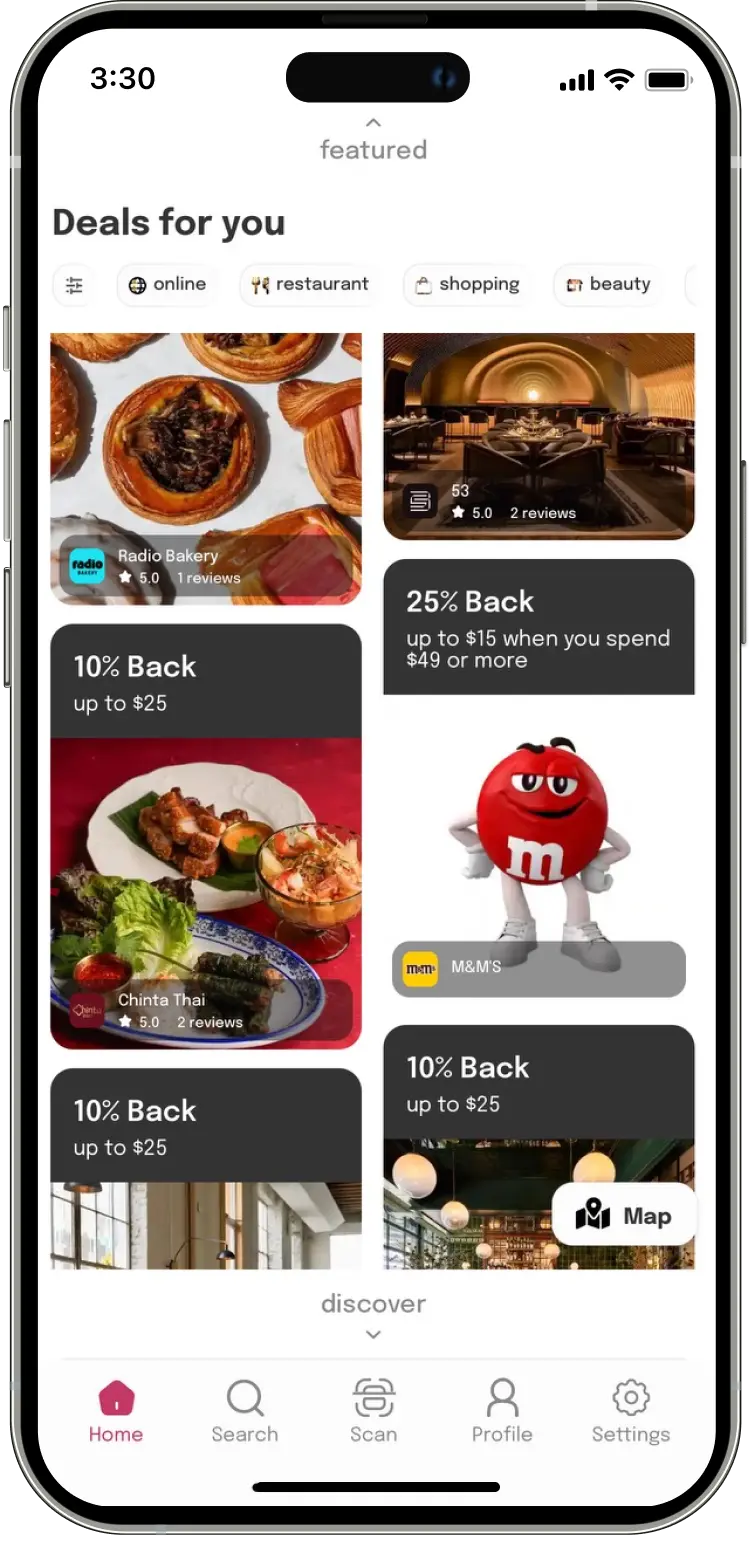This screenshot has width=751, height=1546.
Task: View the restaurant named 53
Action: (538, 437)
